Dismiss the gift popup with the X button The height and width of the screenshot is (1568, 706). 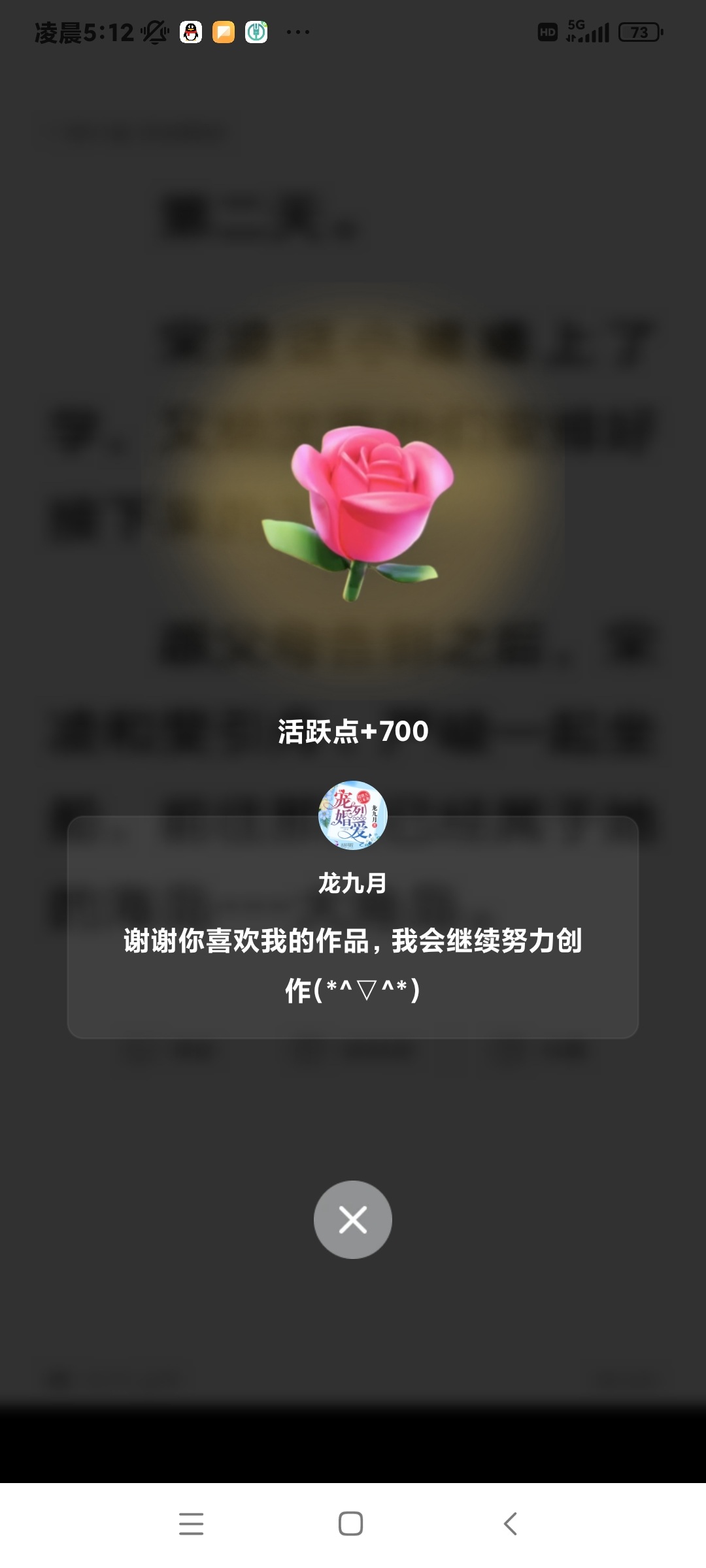(353, 1219)
